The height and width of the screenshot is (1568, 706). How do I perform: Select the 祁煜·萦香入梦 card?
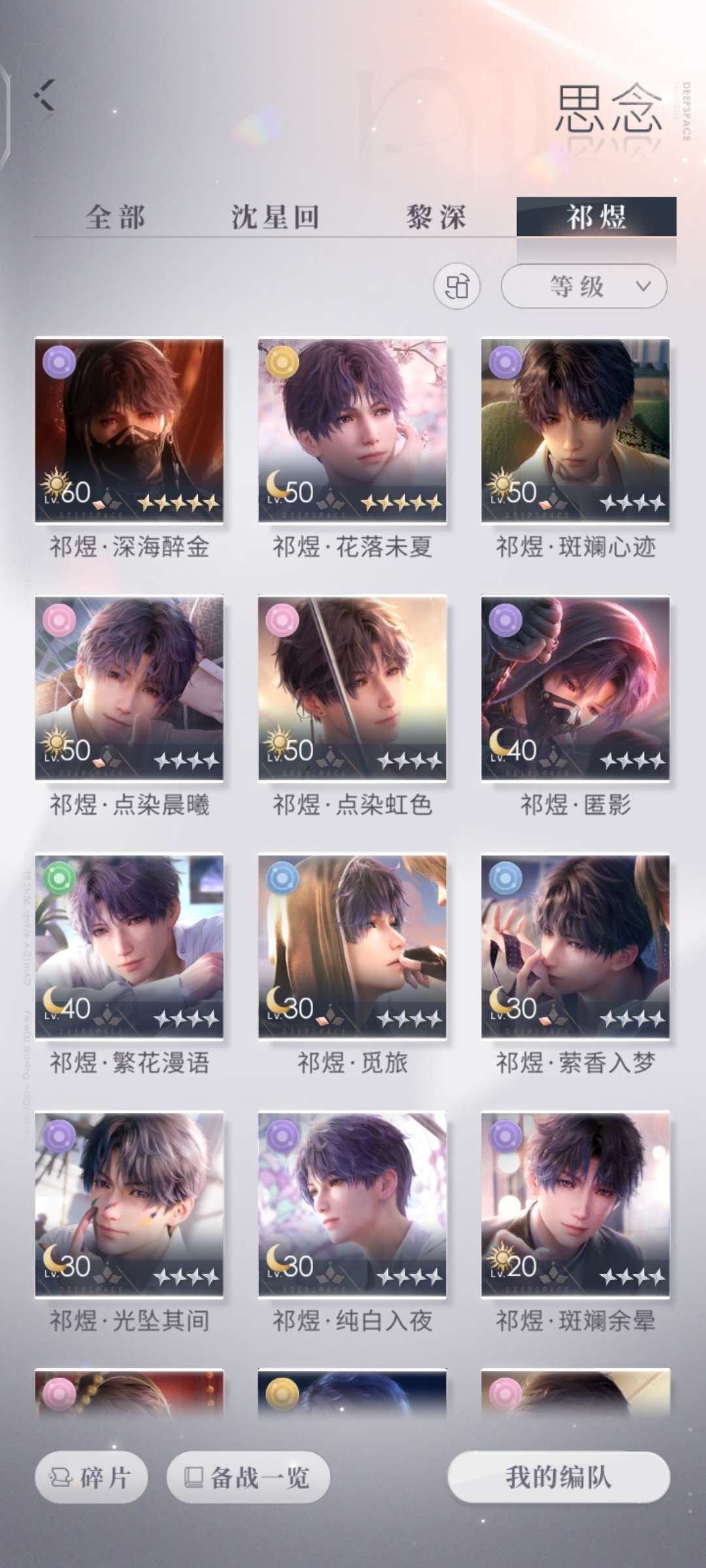coord(575,946)
